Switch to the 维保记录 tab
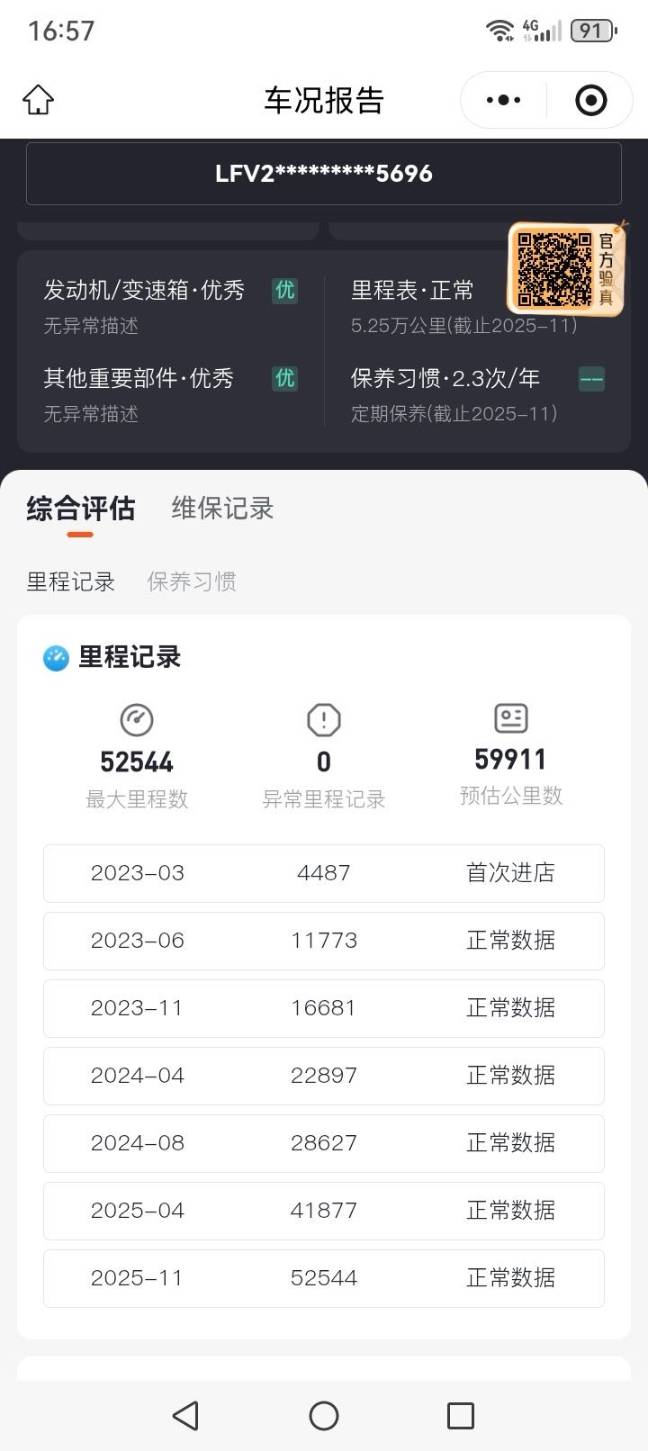Image resolution: width=648 pixels, height=1451 pixels. (x=222, y=508)
